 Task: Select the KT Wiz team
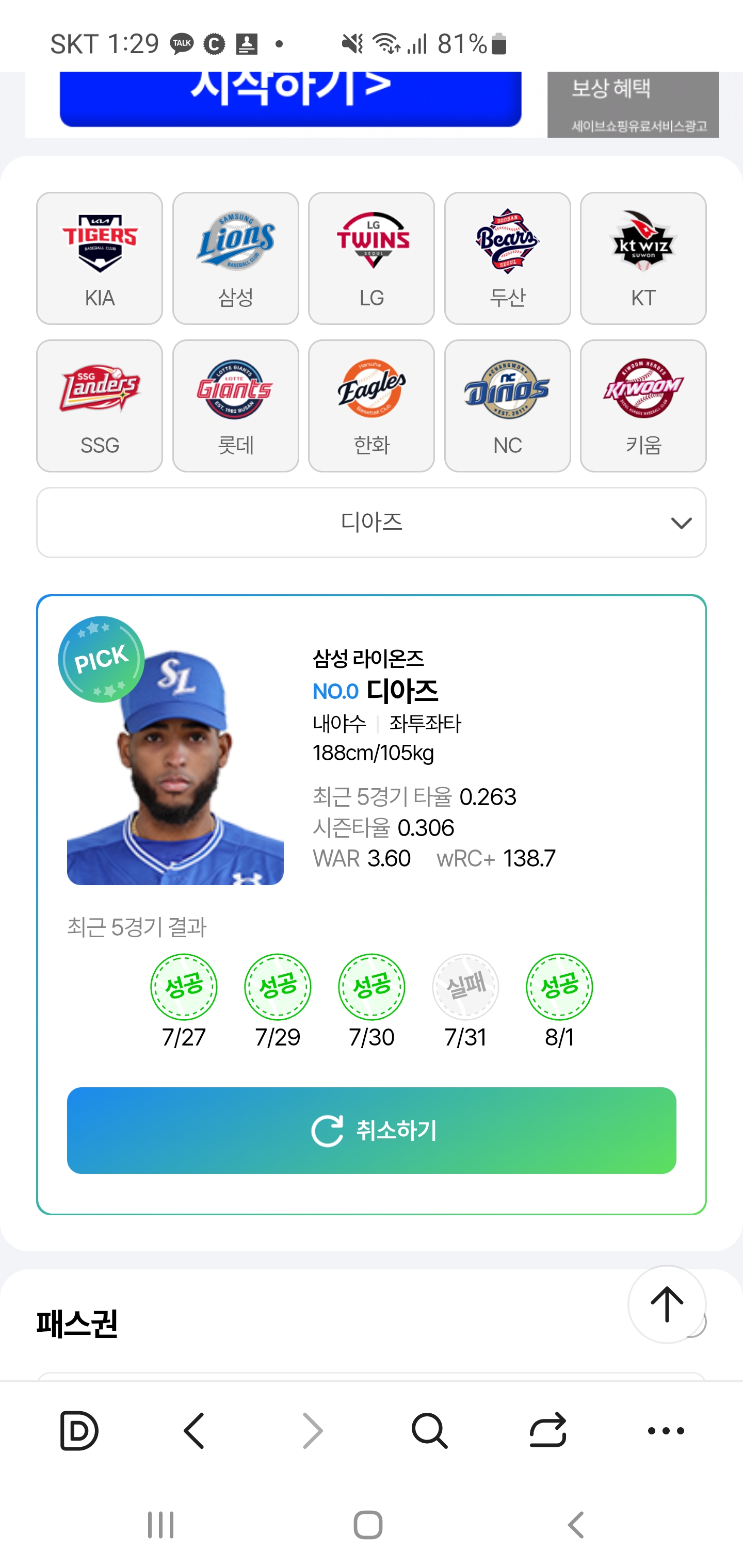(x=643, y=258)
